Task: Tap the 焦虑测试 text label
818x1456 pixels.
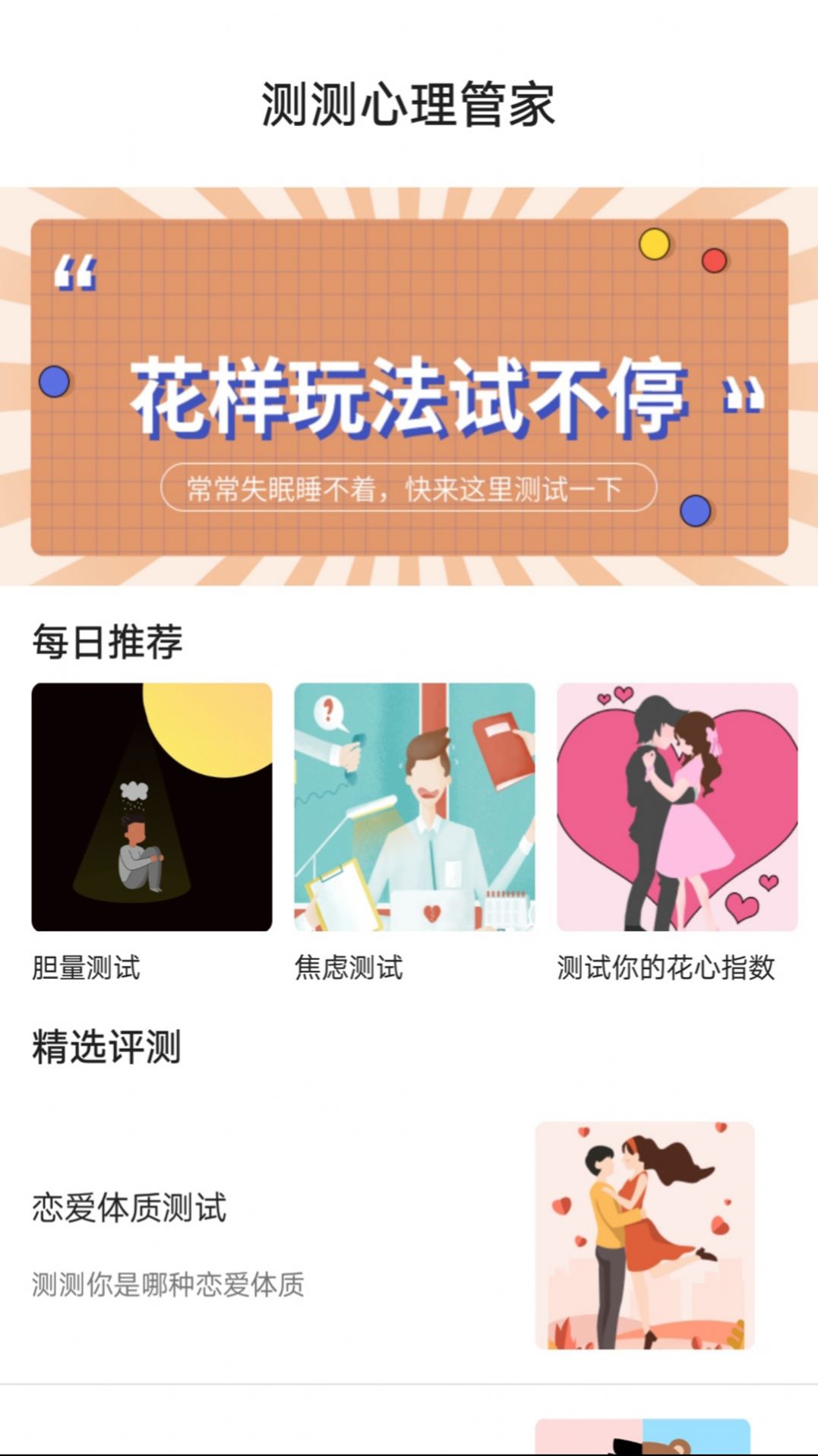Action: click(350, 967)
